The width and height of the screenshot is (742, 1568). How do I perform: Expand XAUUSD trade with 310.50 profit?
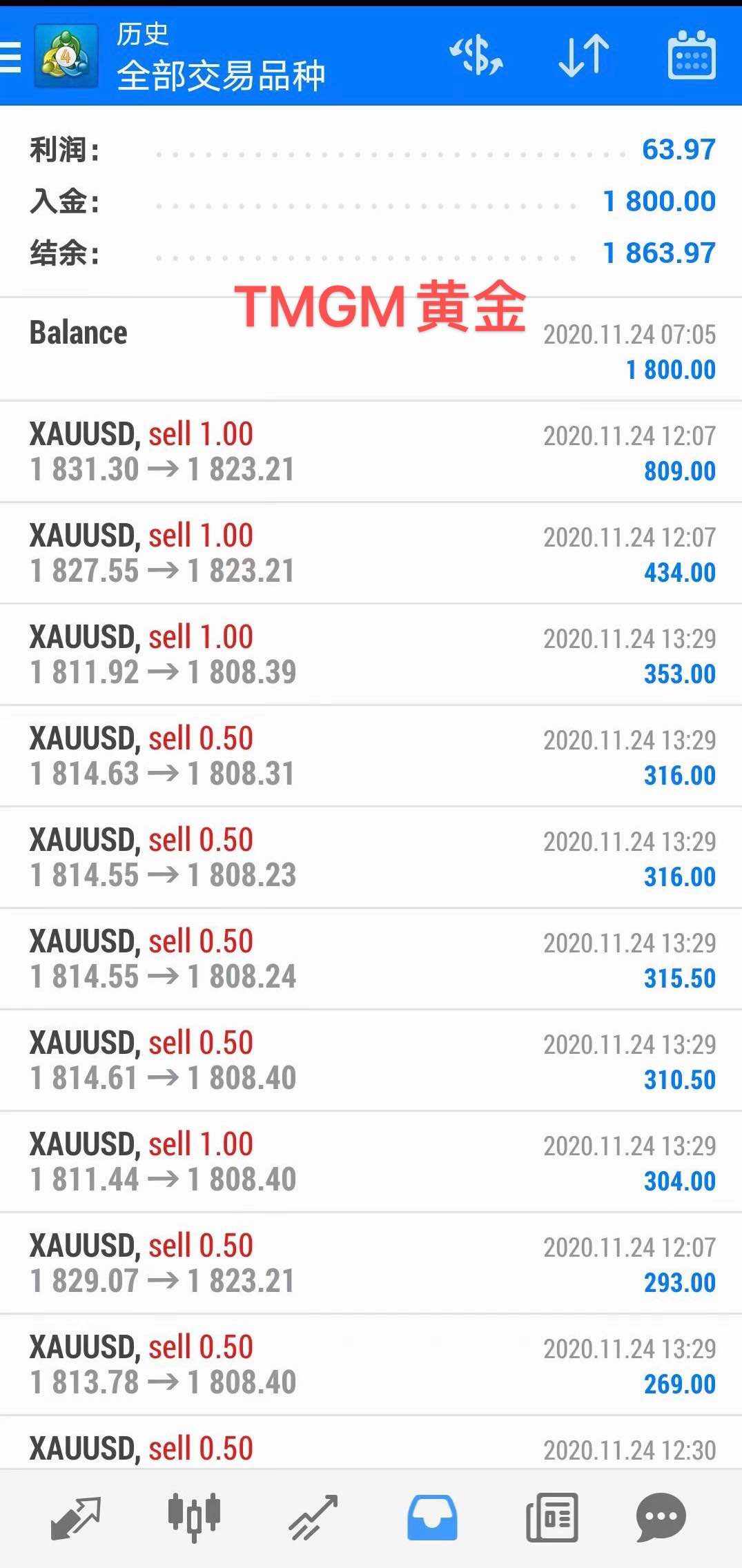click(x=371, y=1061)
